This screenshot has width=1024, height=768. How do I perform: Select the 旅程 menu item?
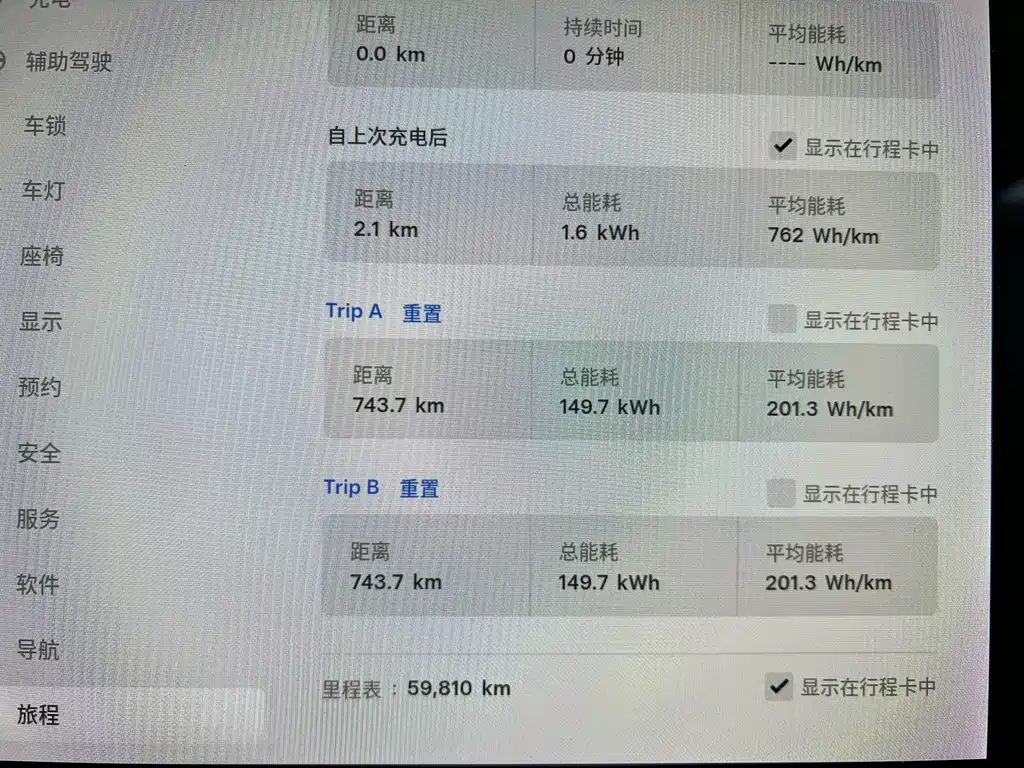click(38, 715)
